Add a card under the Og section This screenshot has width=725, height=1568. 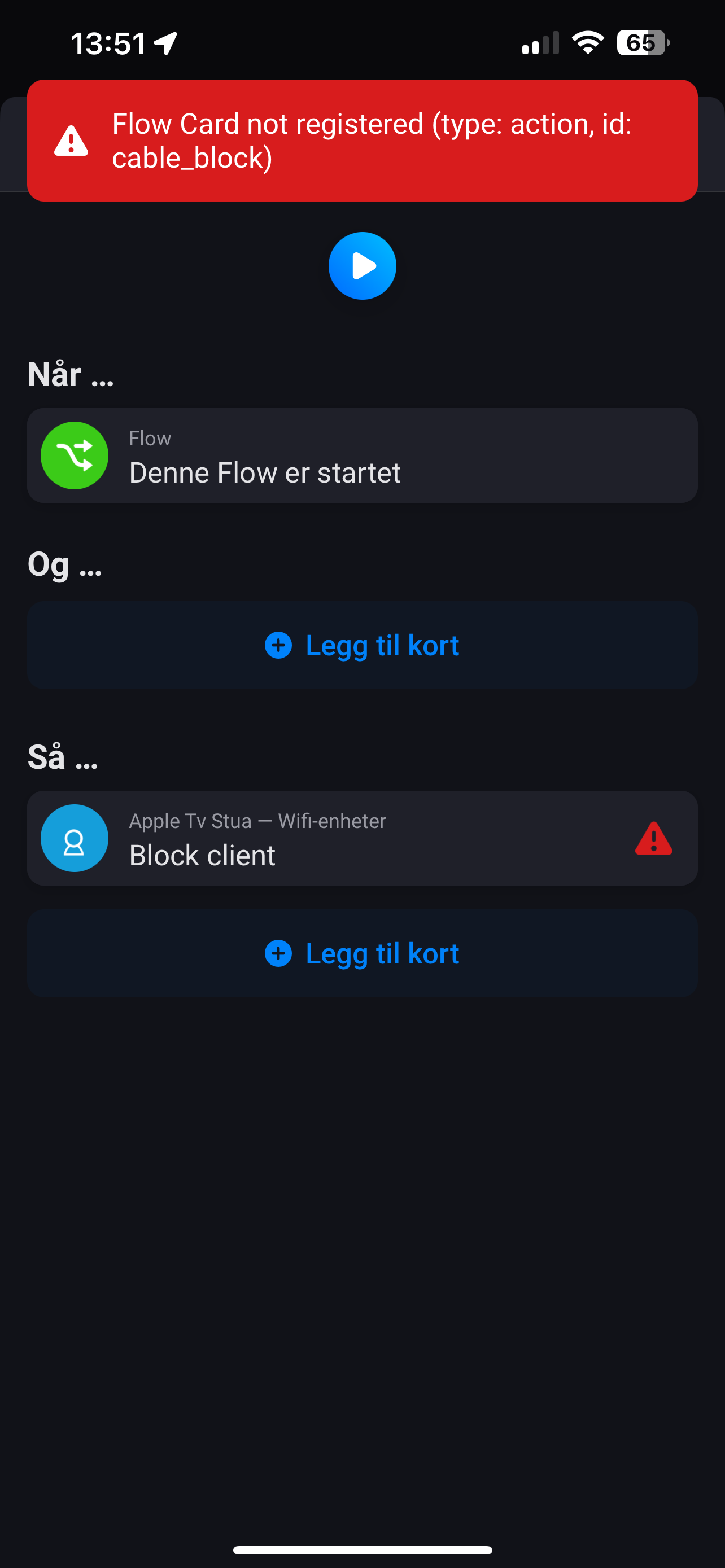(x=362, y=645)
